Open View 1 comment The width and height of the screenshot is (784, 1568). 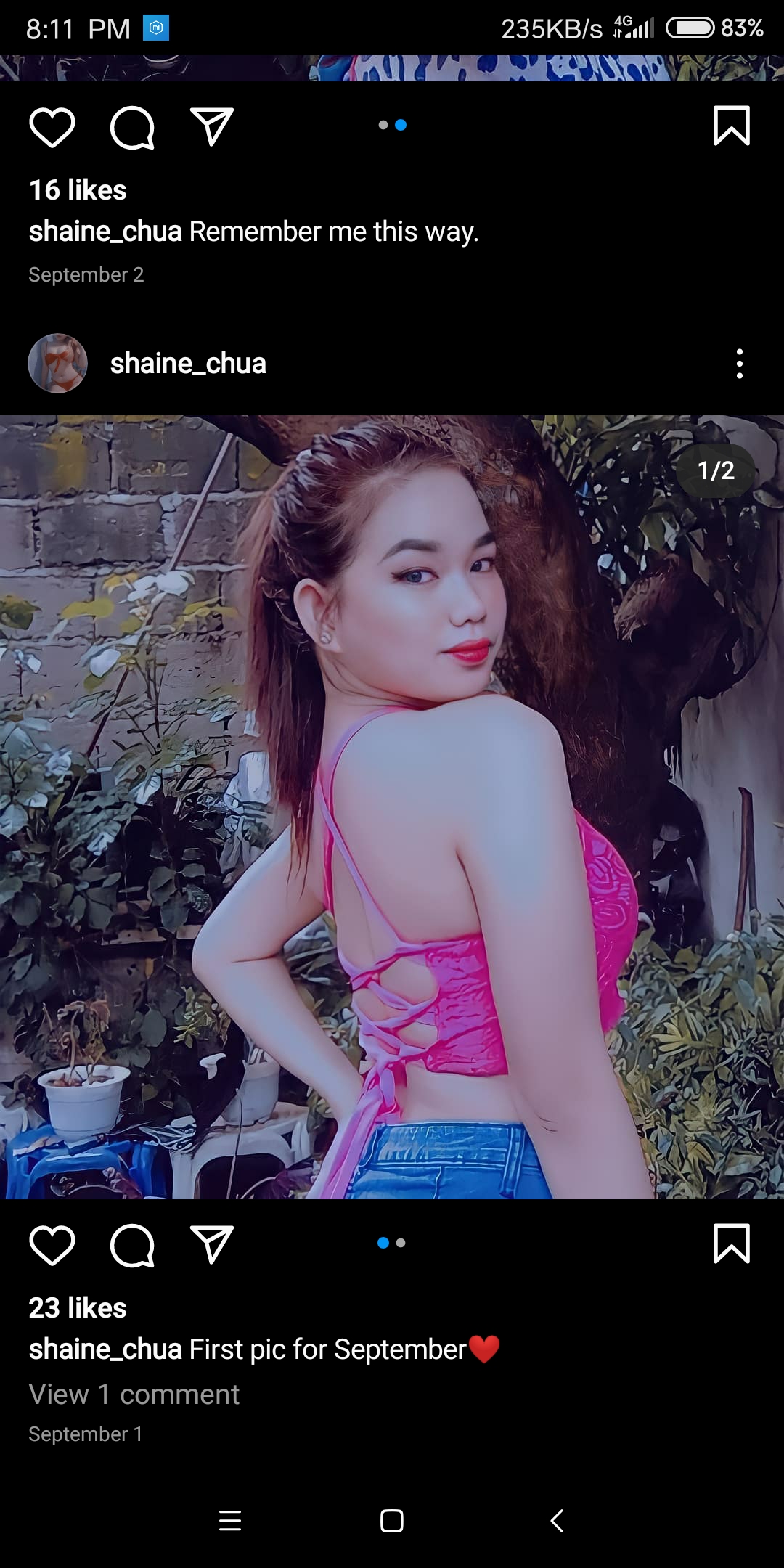coord(134,1395)
